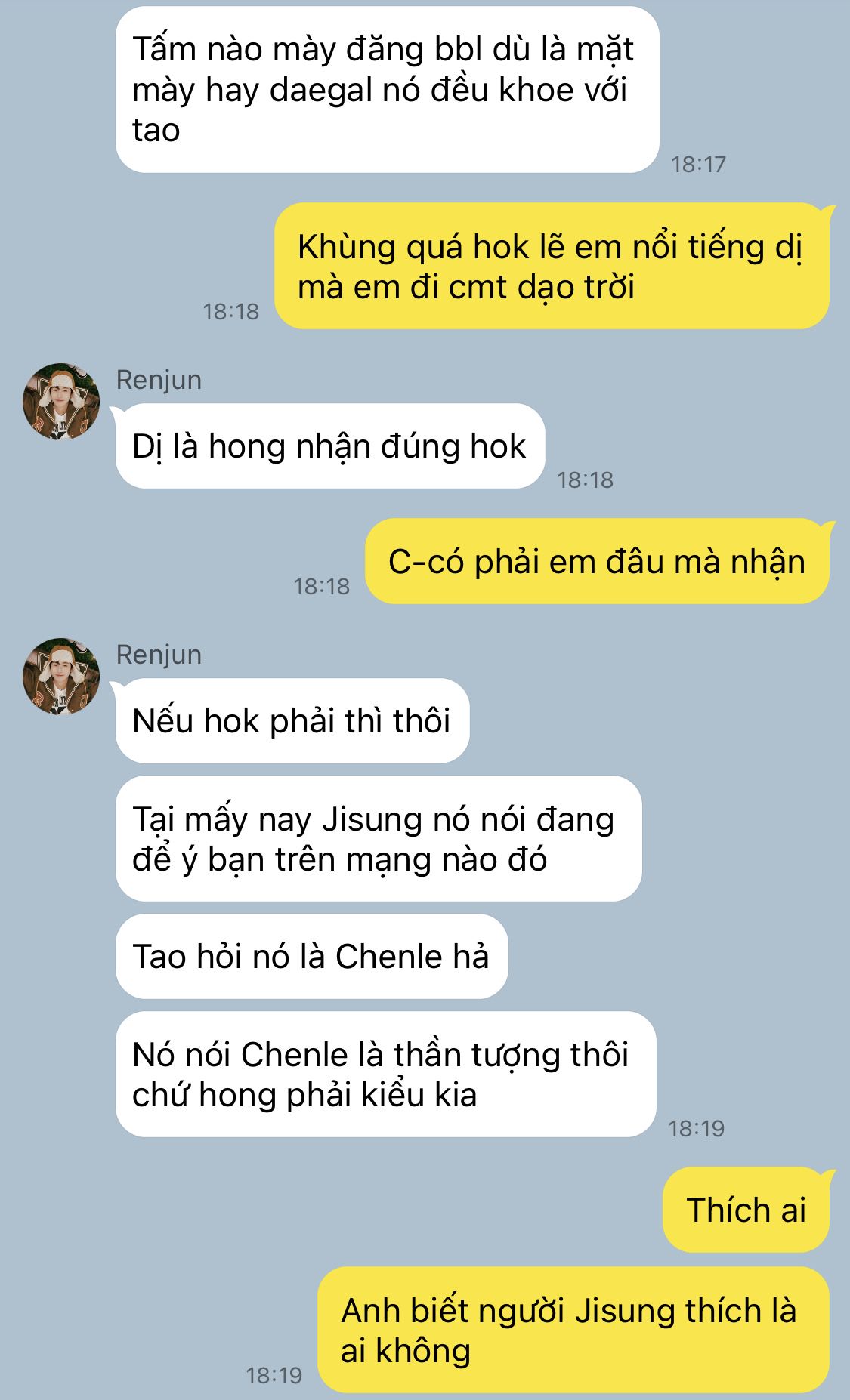850x1400 pixels.
Task: Open Renjun's avatar above "Nếu hok phải thì thôi"
Action: pos(61,676)
